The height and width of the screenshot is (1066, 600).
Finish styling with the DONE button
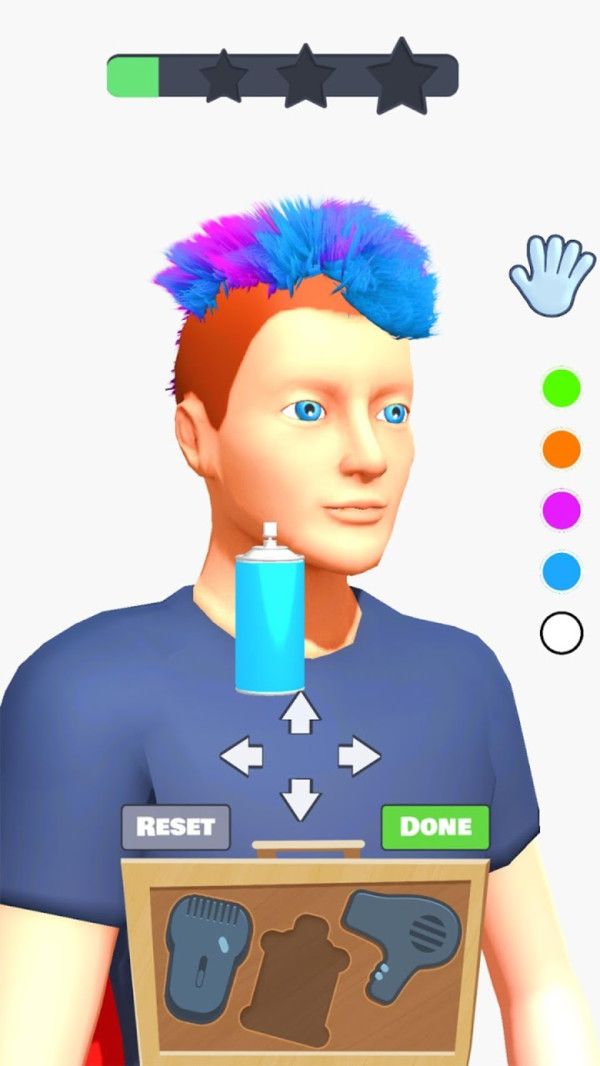tap(435, 827)
